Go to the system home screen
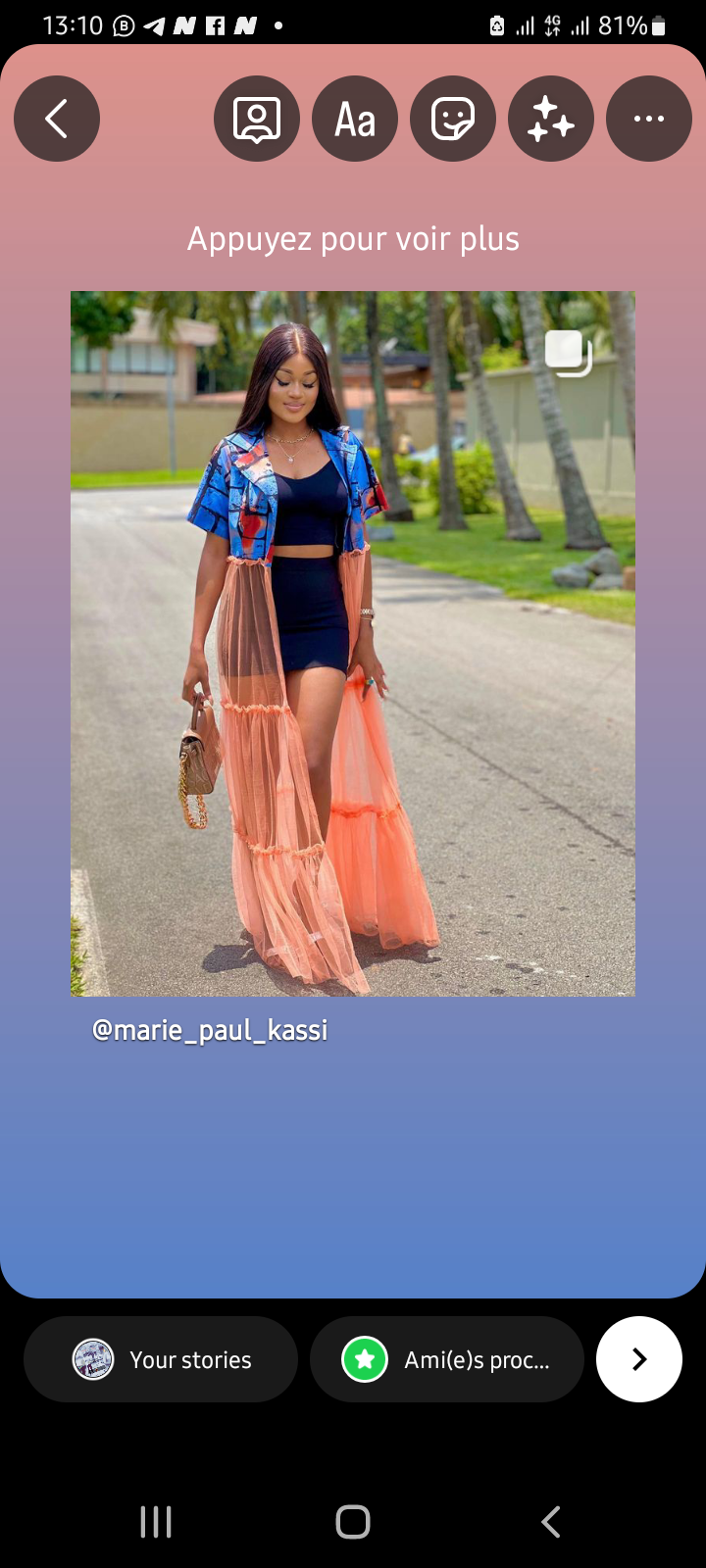 [x=353, y=1522]
